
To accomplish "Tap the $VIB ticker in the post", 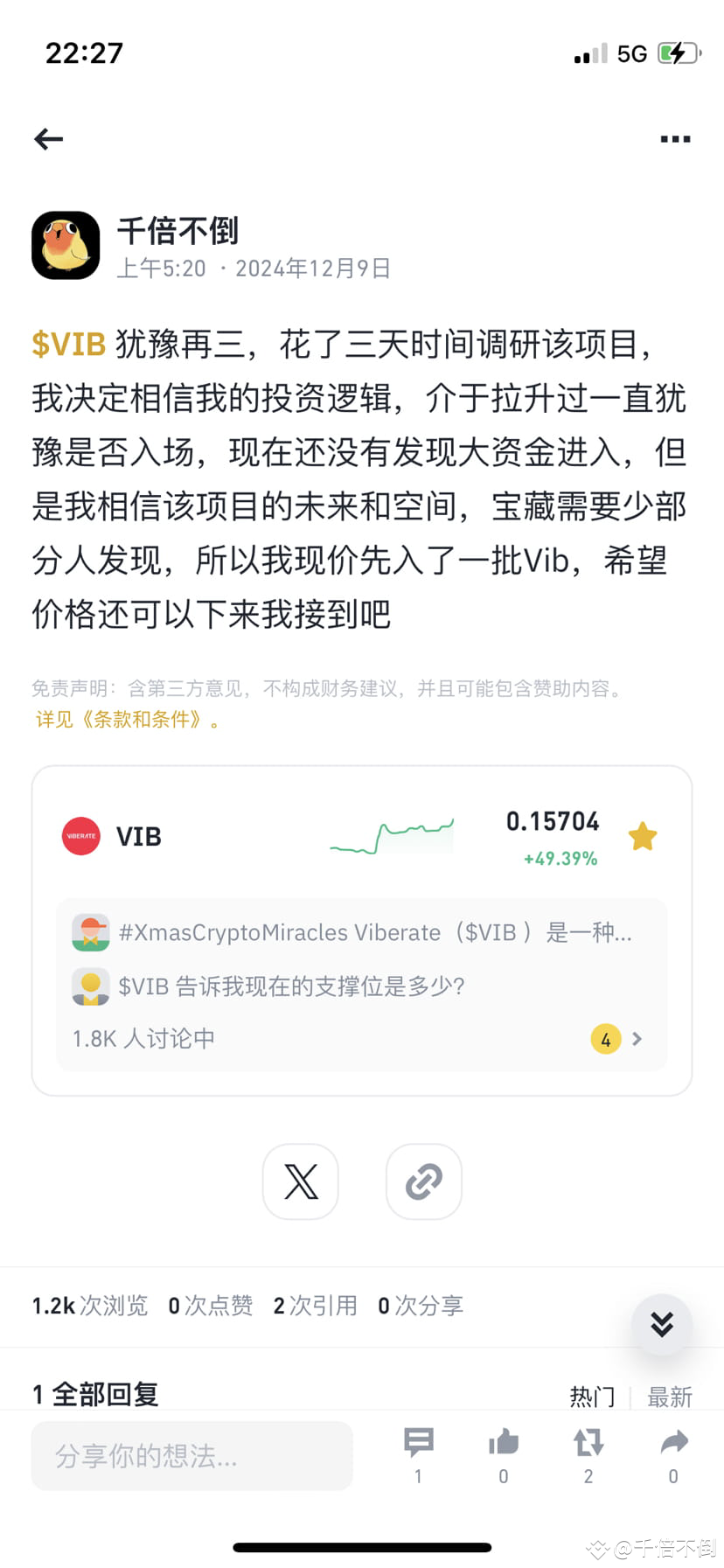I will 66,345.
